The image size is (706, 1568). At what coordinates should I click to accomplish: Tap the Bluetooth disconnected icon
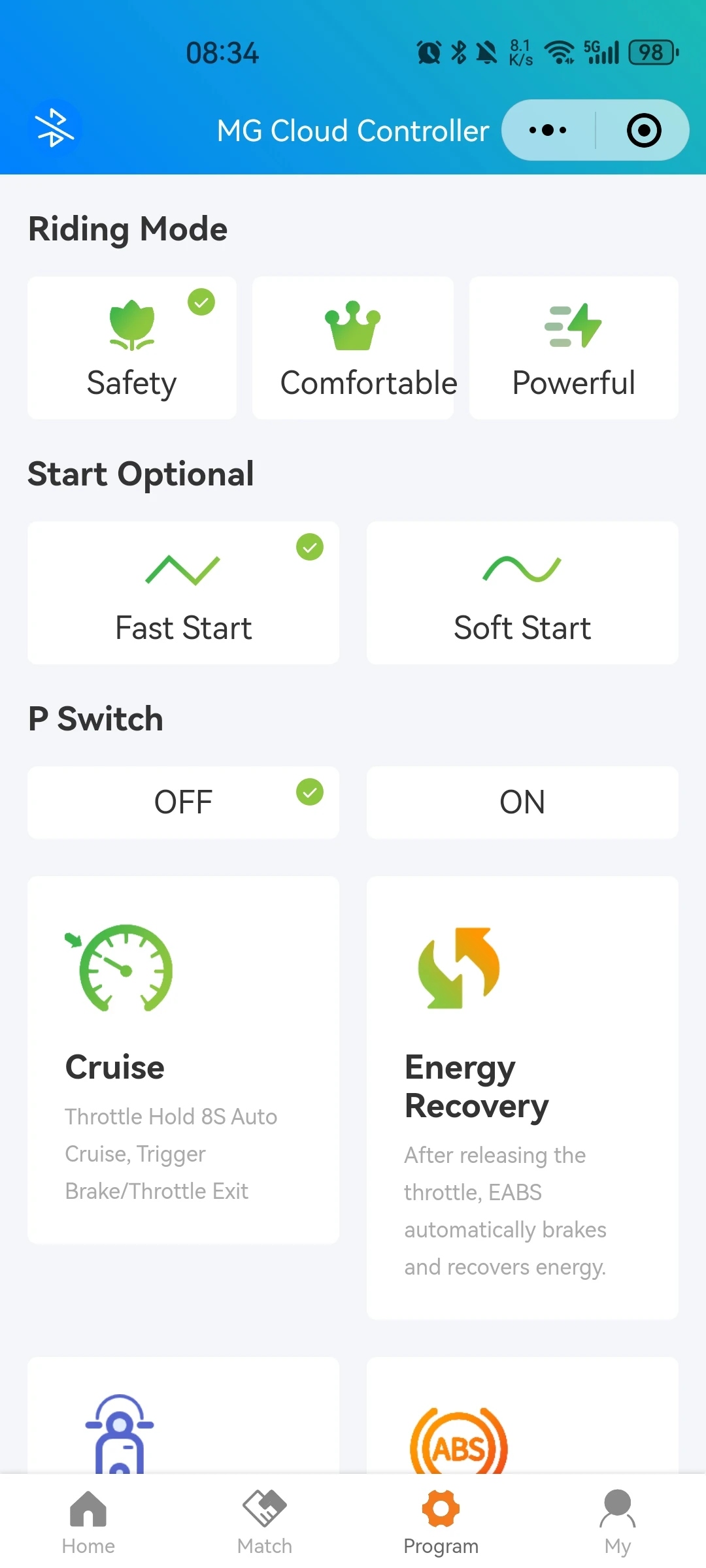tap(54, 128)
